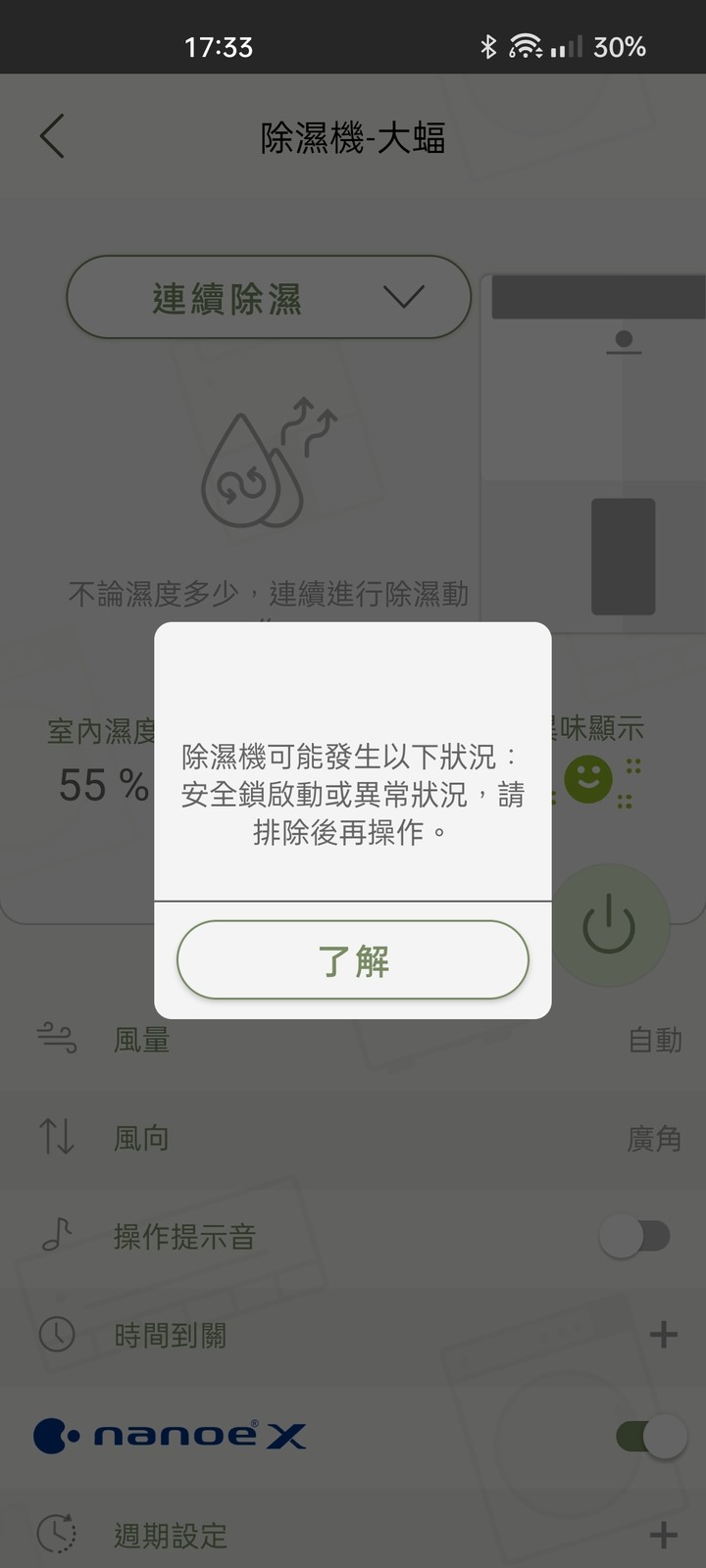Expand the 連續除濕 mode dropdown
This screenshot has height=1568, width=706.
(269, 297)
